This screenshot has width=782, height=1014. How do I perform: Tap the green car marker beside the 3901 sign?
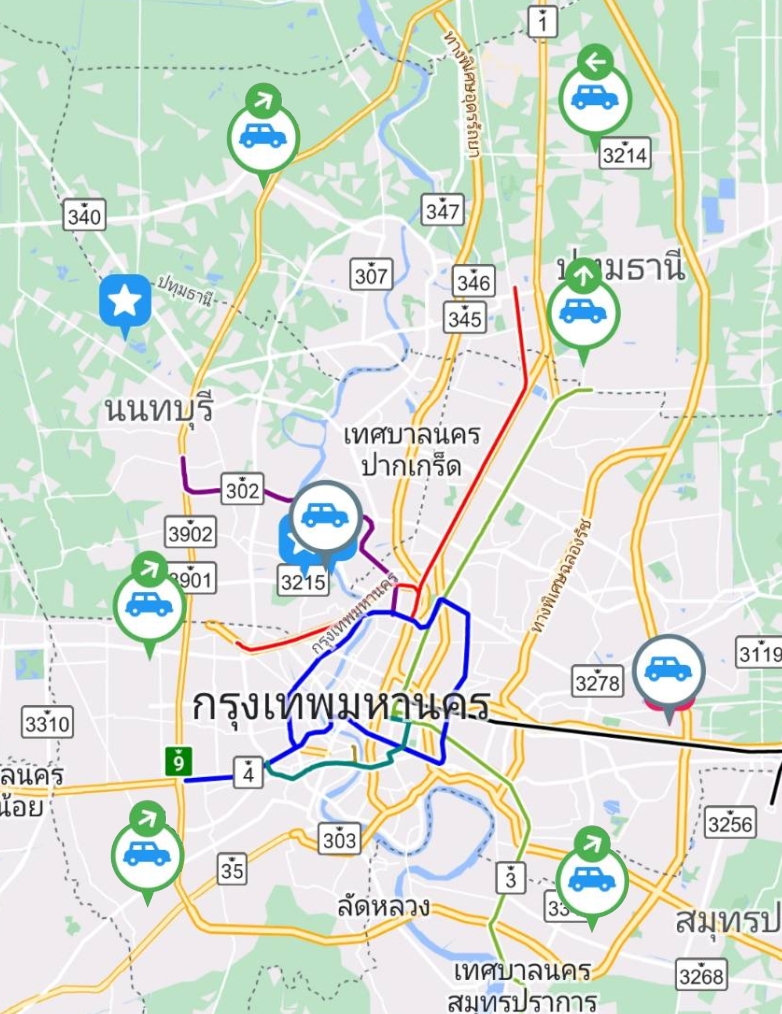pyautogui.click(x=149, y=605)
